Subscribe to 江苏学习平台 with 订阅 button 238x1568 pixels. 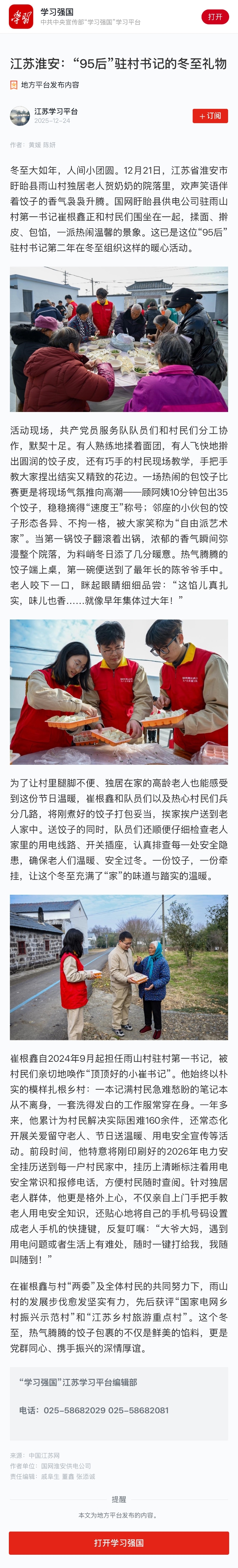tap(210, 116)
